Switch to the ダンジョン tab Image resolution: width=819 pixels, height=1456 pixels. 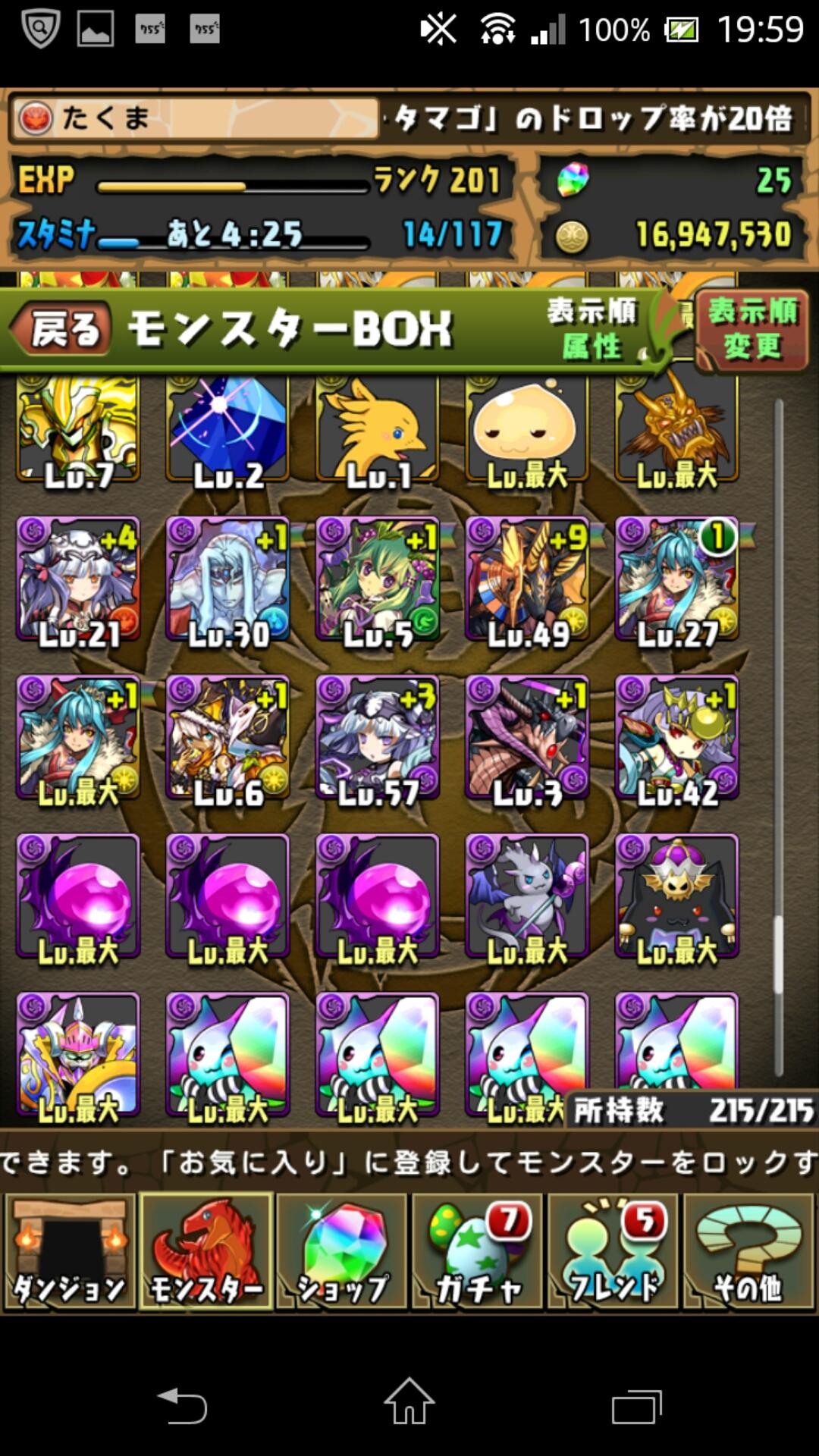(70, 1251)
